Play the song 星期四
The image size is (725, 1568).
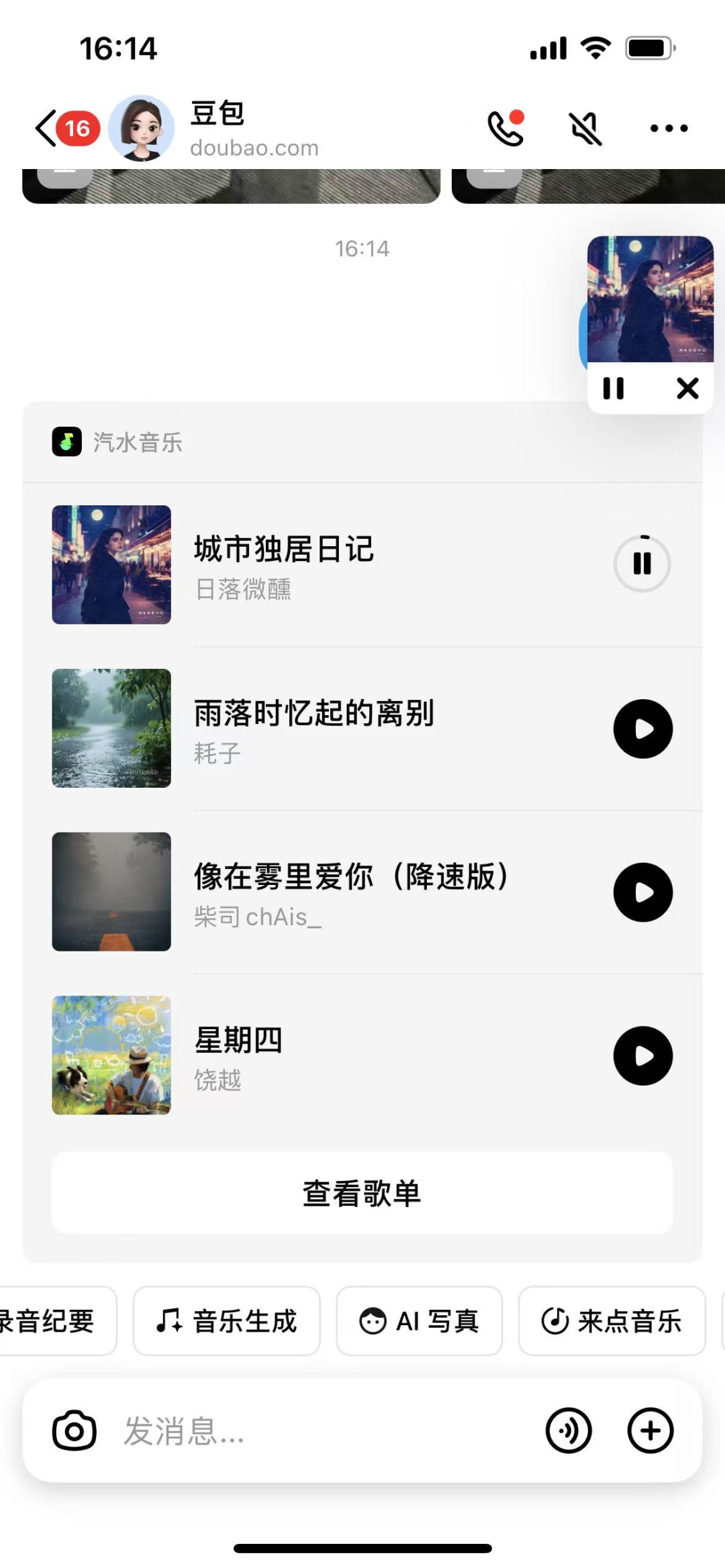pyautogui.click(x=642, y=1055)
